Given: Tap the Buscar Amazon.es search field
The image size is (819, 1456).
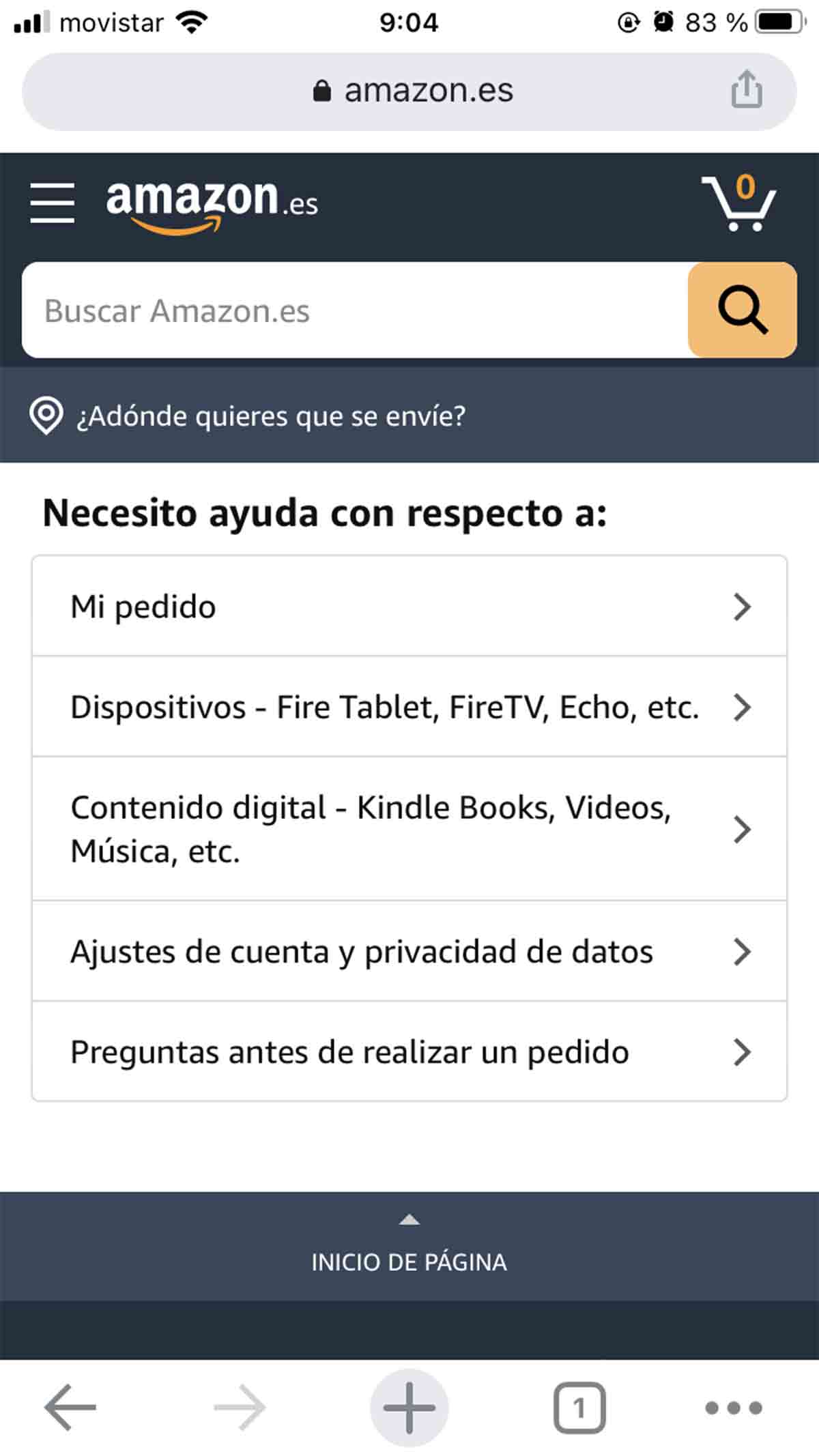Looking at the screenshot, I should [x=341, y=310].
